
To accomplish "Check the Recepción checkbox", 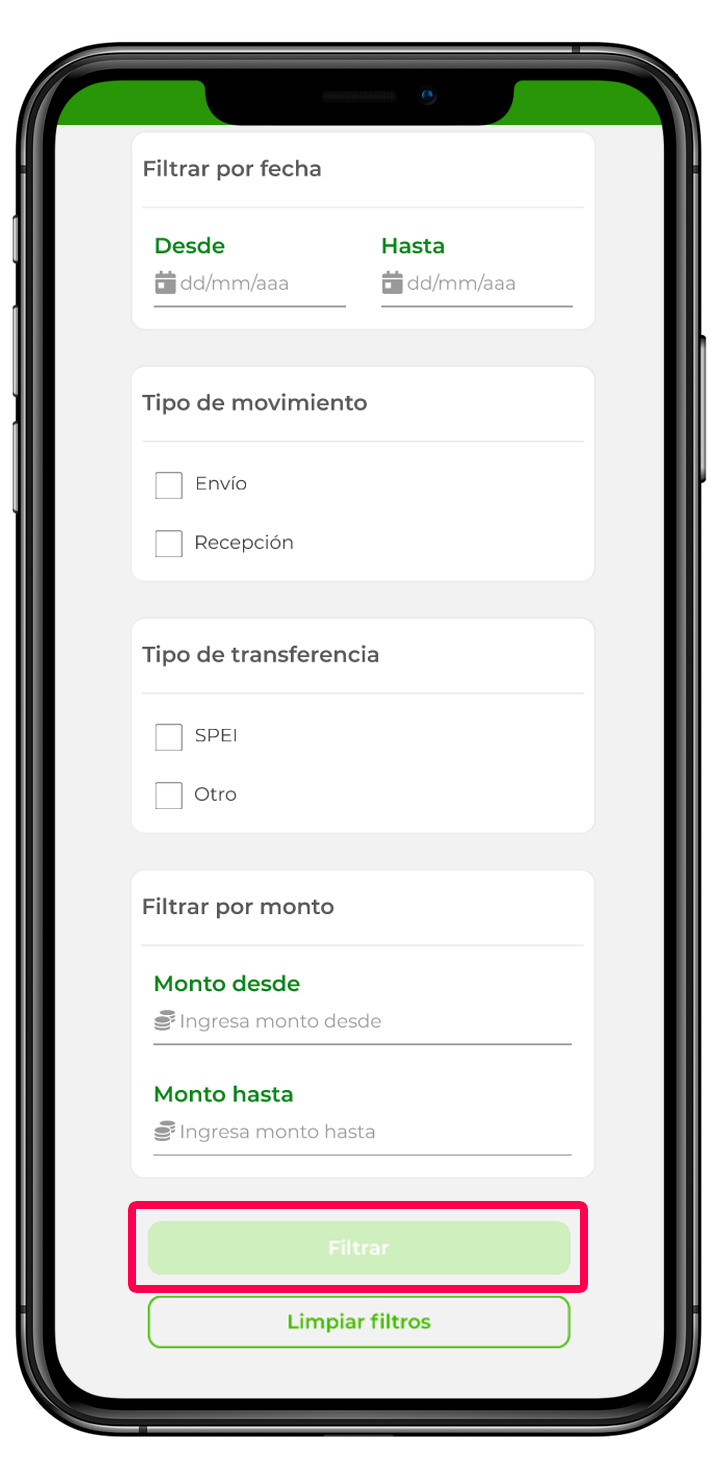I will point(169,544).
